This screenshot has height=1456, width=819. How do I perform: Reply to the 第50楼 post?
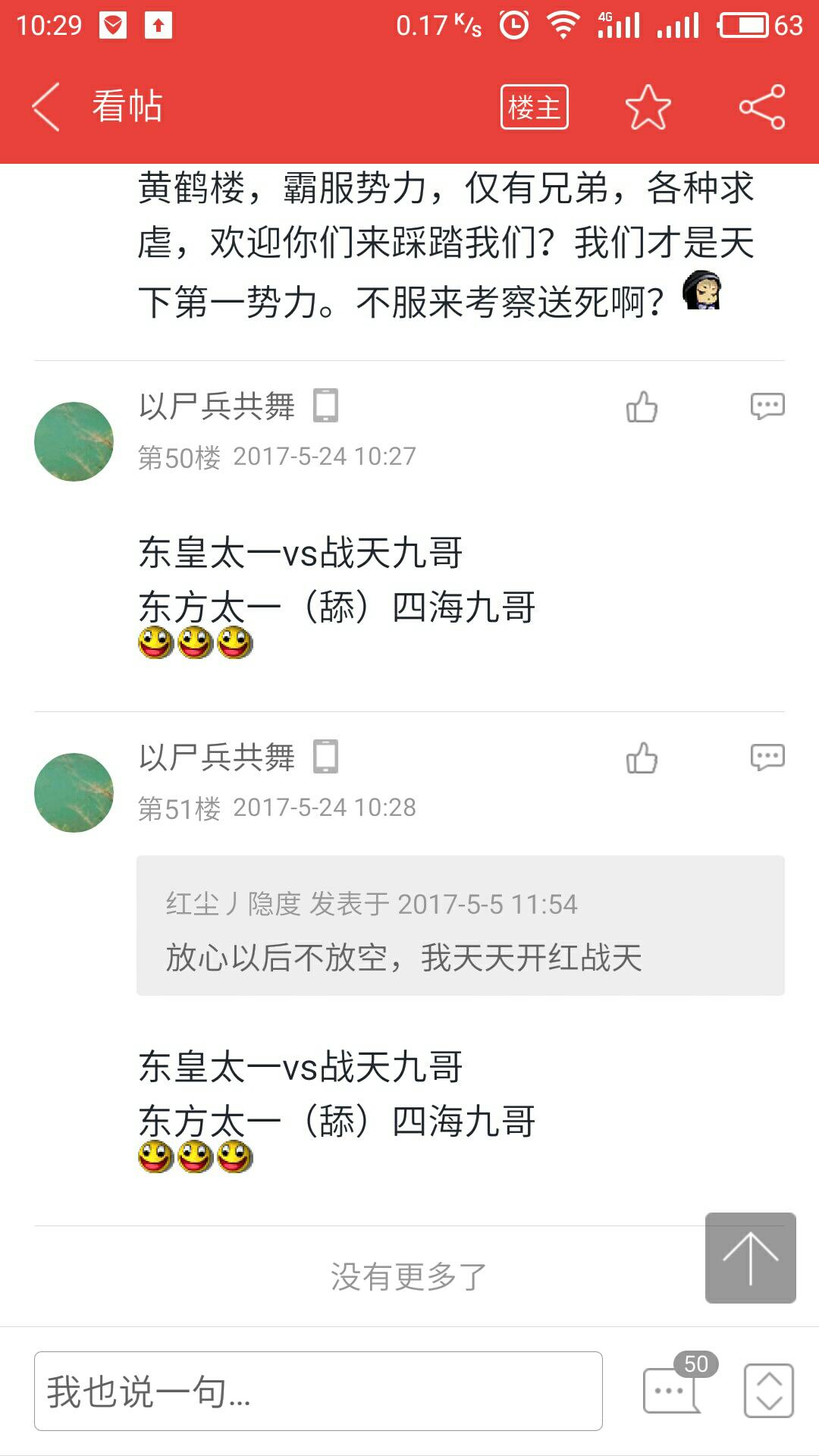[x=767, y=406]
